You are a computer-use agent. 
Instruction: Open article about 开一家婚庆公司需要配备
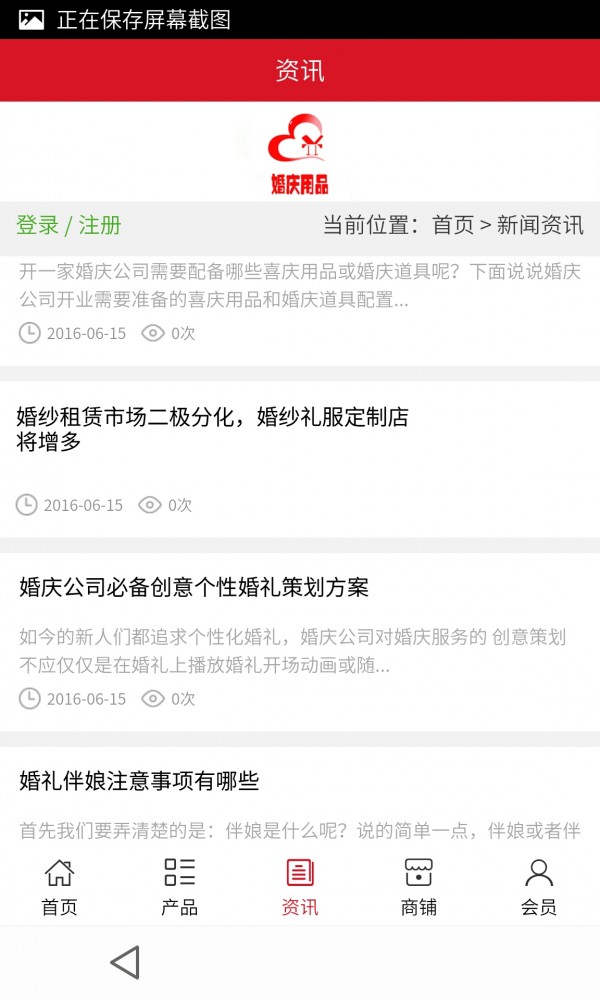click(x=299, y=285)
